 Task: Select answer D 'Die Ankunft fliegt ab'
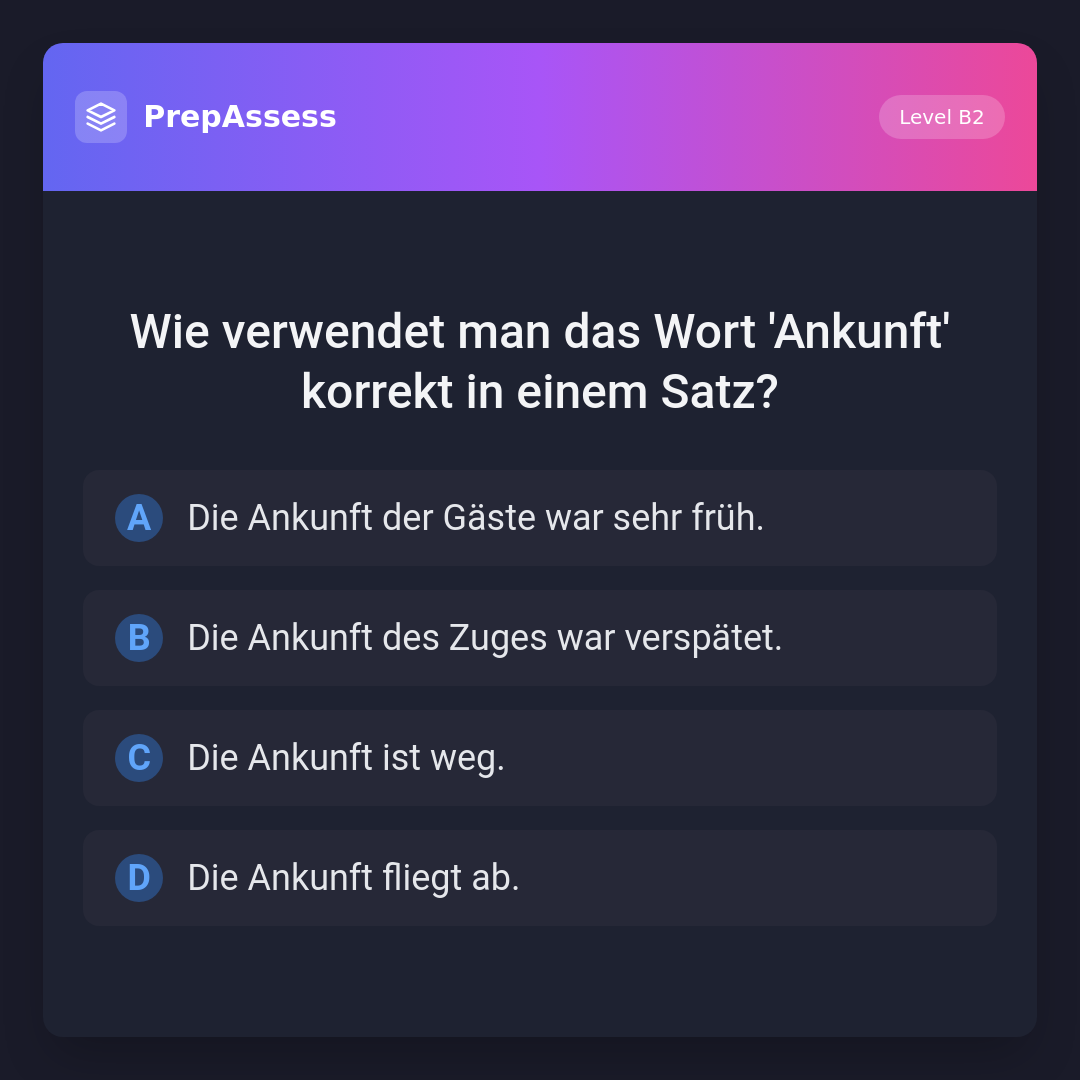[x=539, y=878]
